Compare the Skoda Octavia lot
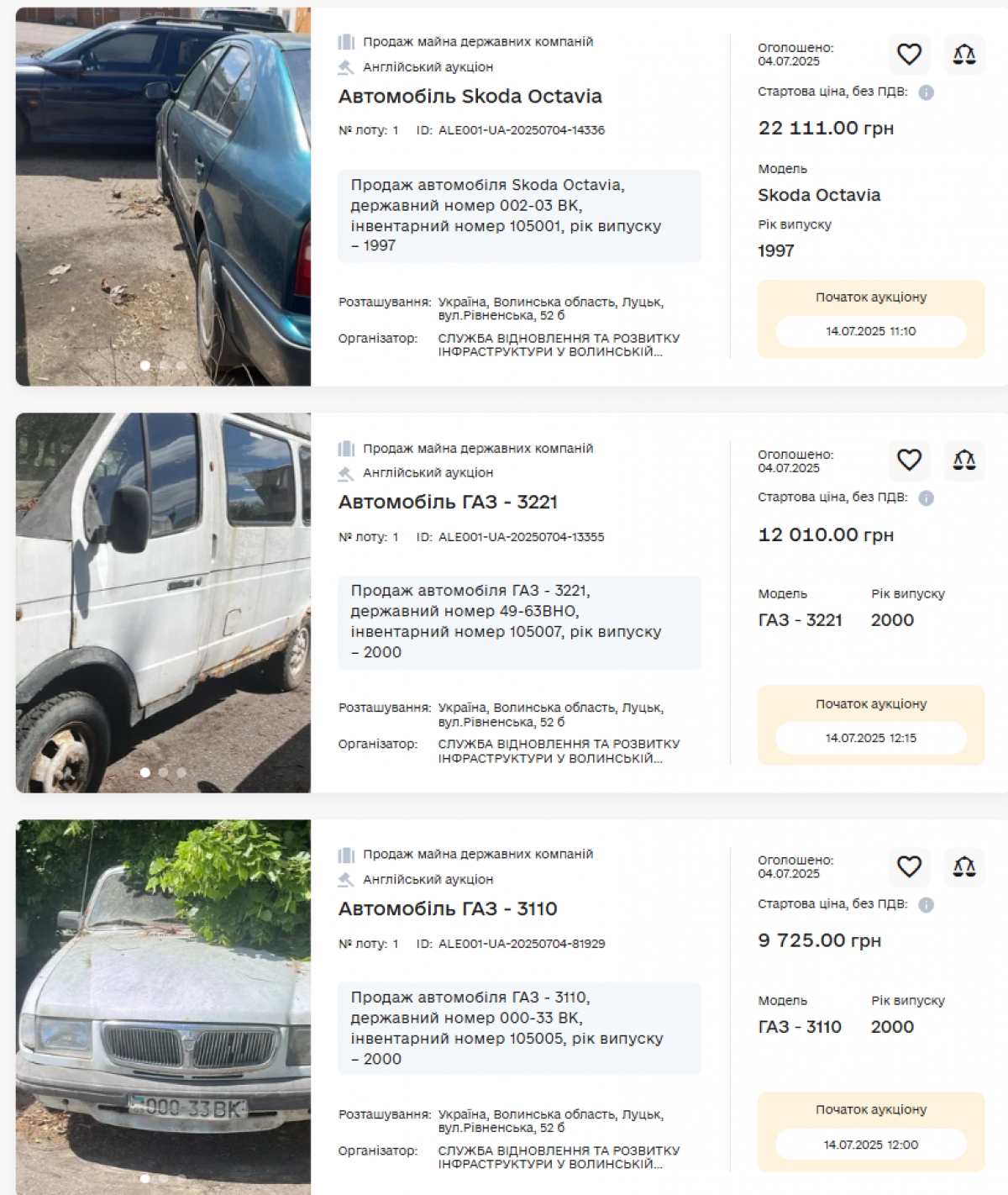The width and height of the screenshot is (1008, 1195). click(963, 55)
